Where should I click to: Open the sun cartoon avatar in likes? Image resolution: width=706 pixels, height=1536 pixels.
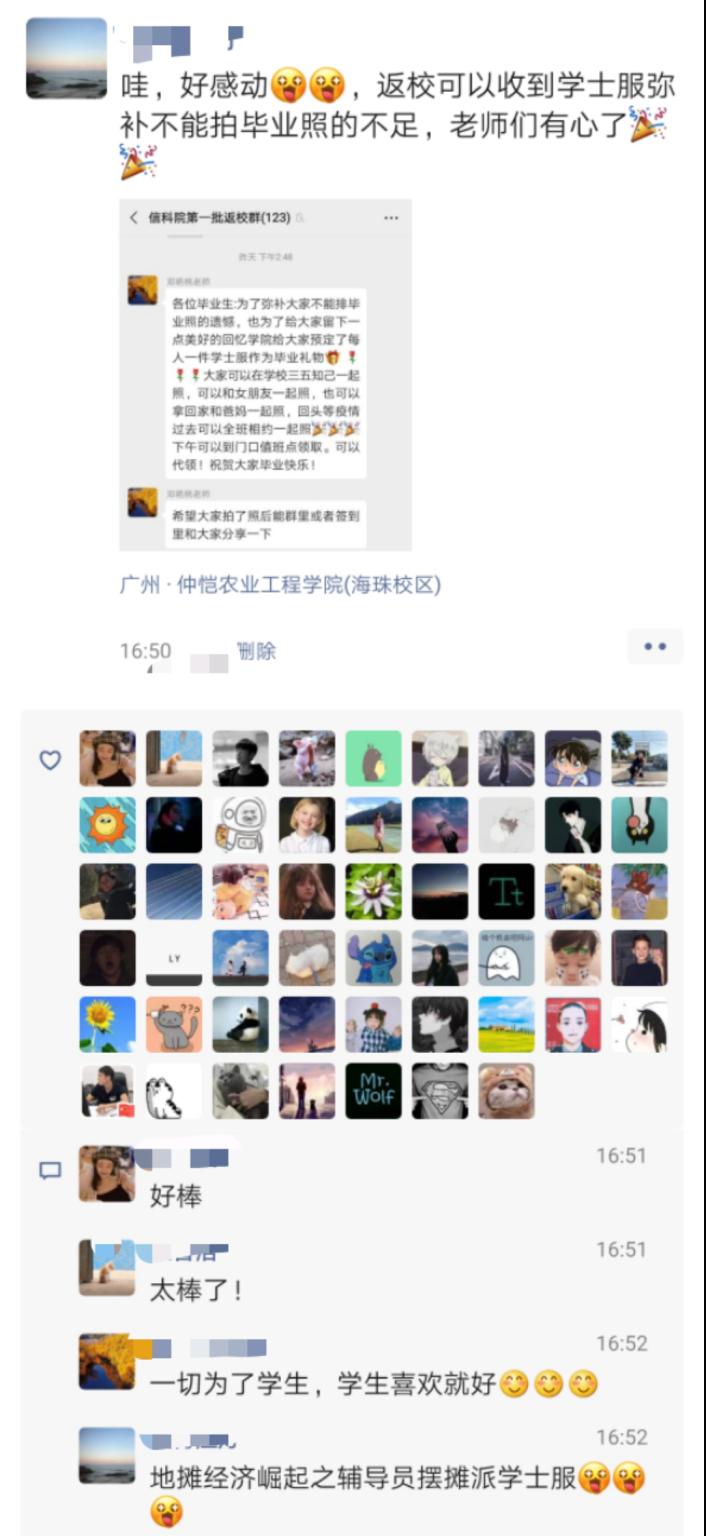[x=107, y=825]
